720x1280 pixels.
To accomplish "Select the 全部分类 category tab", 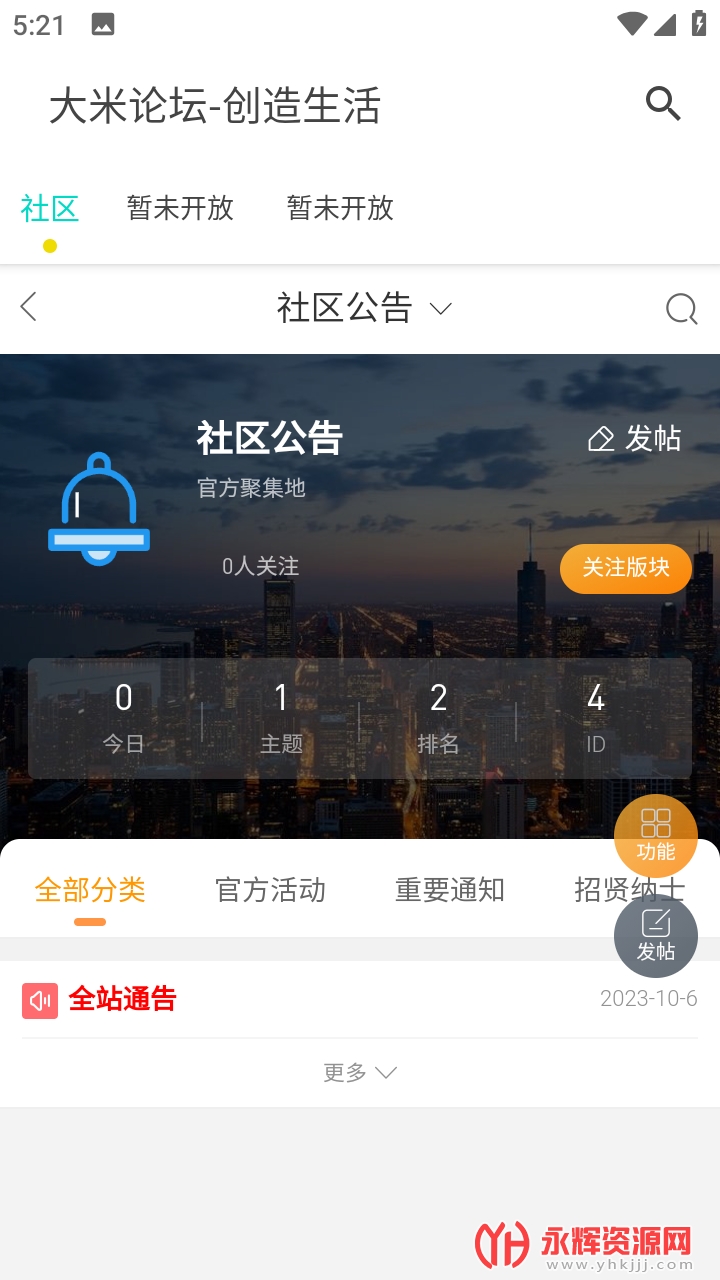I will pyautogui.click(x=90, y=890).
